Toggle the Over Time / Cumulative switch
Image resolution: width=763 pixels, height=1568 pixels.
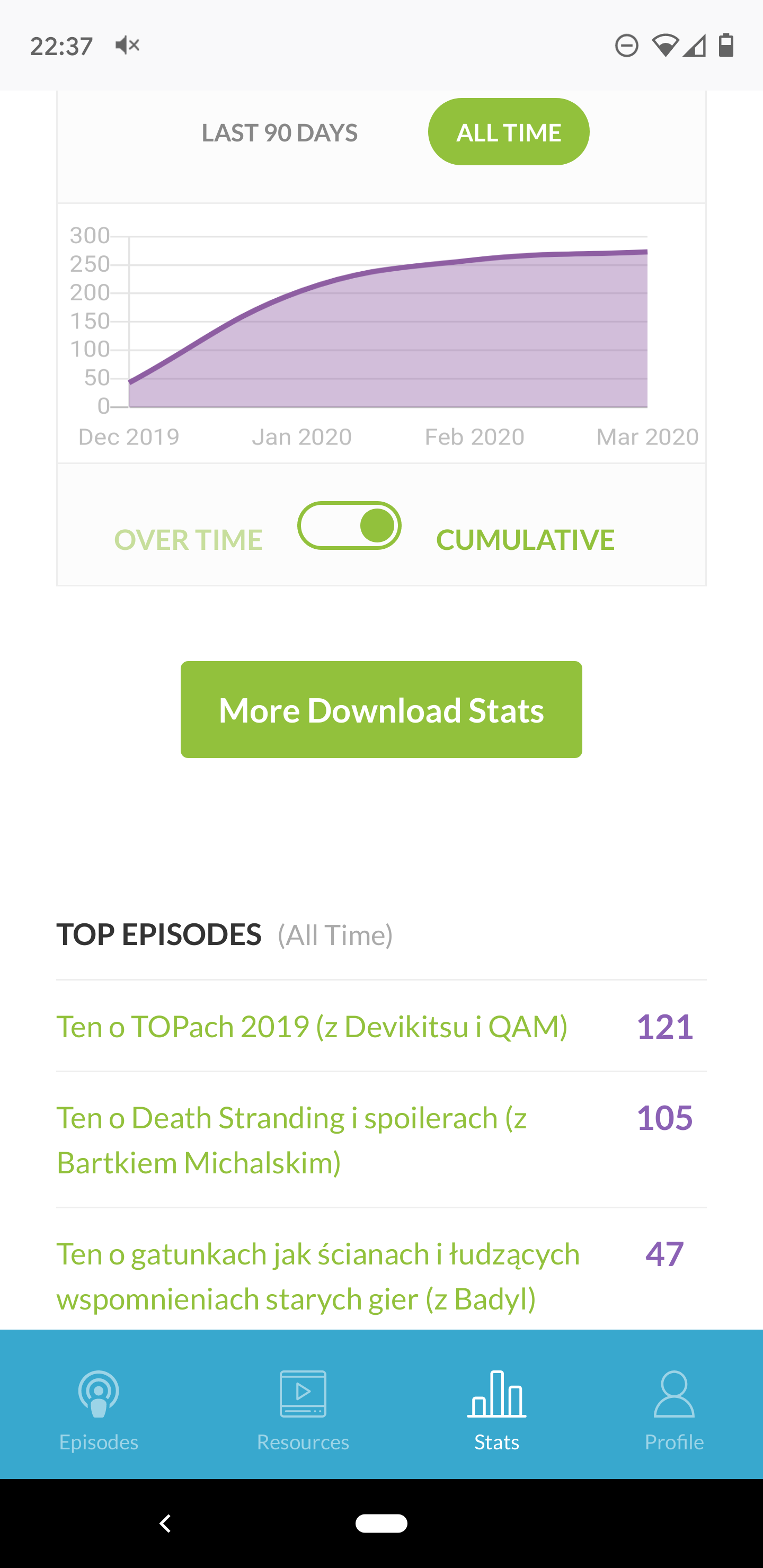[349, 525]
